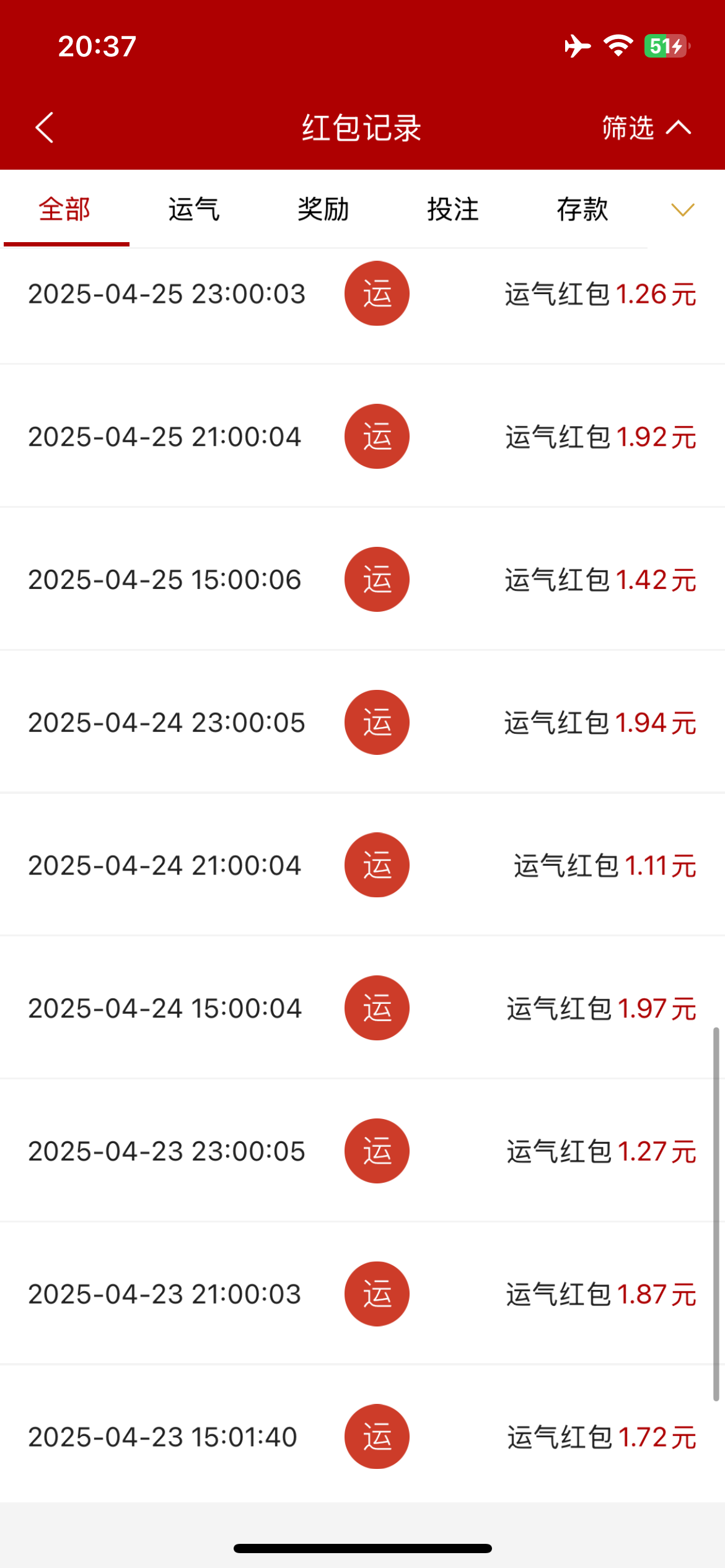Expand more tabs with the yellow chevron
Viewport: 725px width, 1568px height.
pos(683,210)
